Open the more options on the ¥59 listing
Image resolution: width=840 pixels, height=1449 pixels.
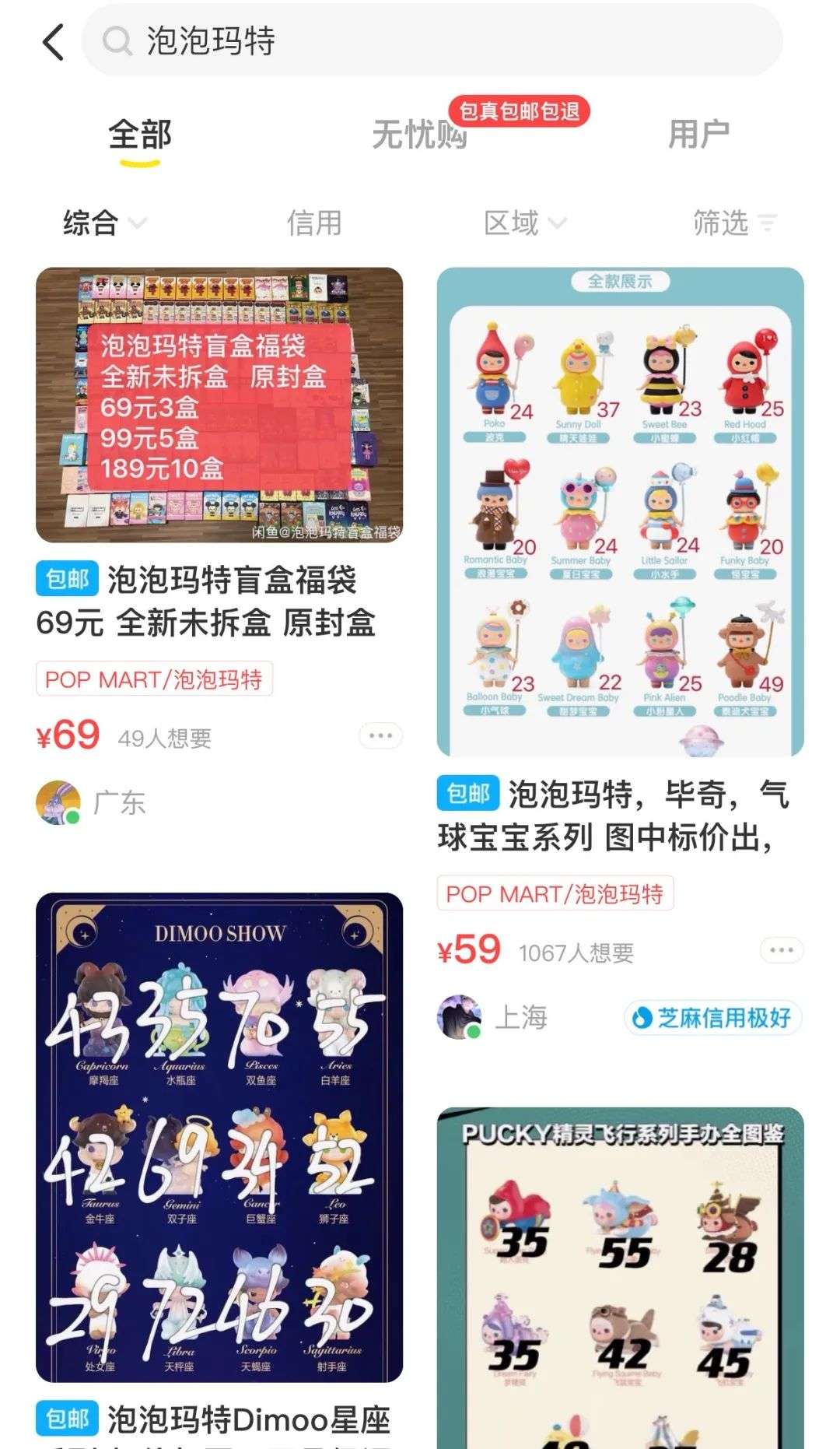pos(781,950)
